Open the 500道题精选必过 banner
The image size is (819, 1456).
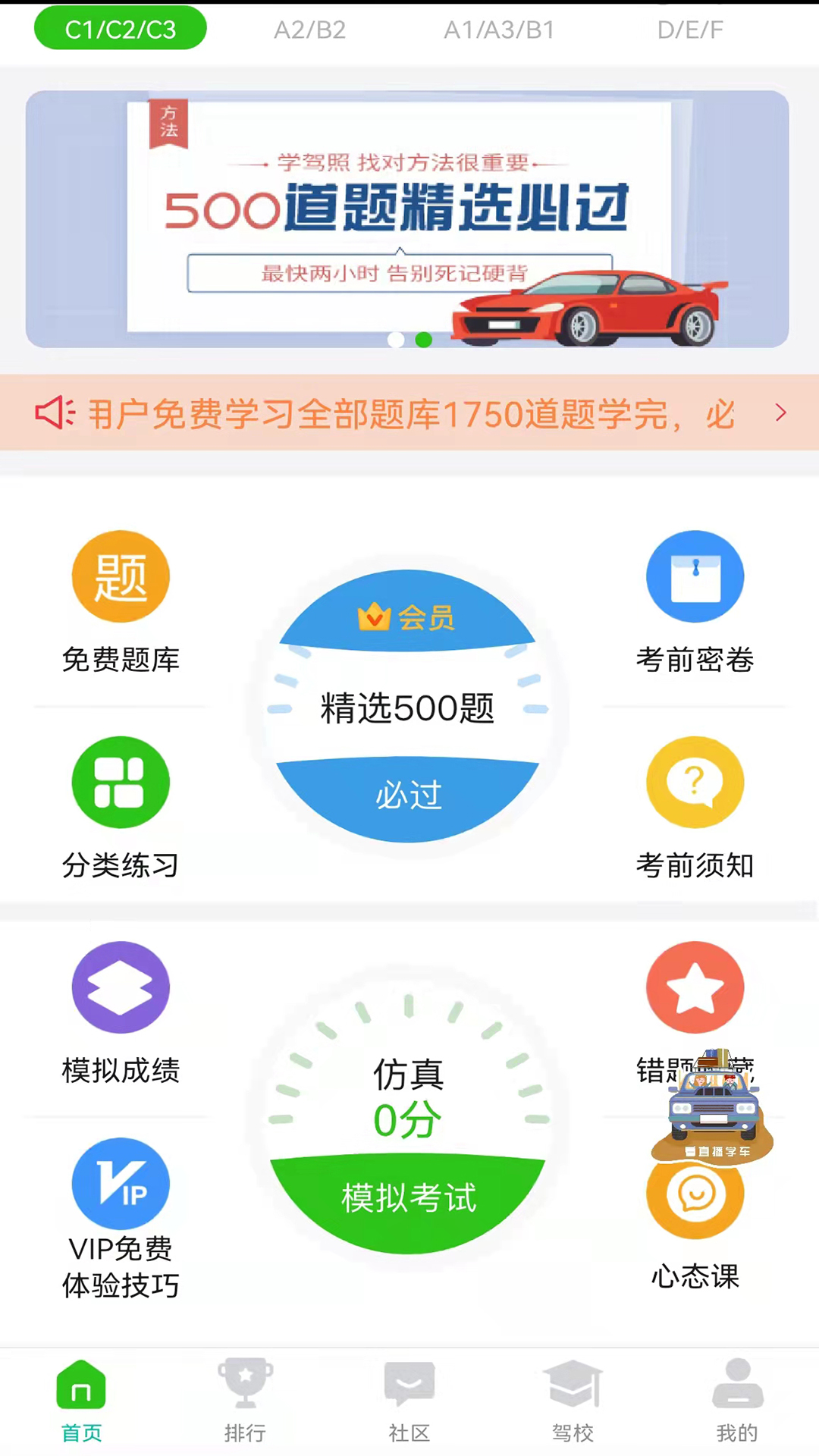coord(407,219)
